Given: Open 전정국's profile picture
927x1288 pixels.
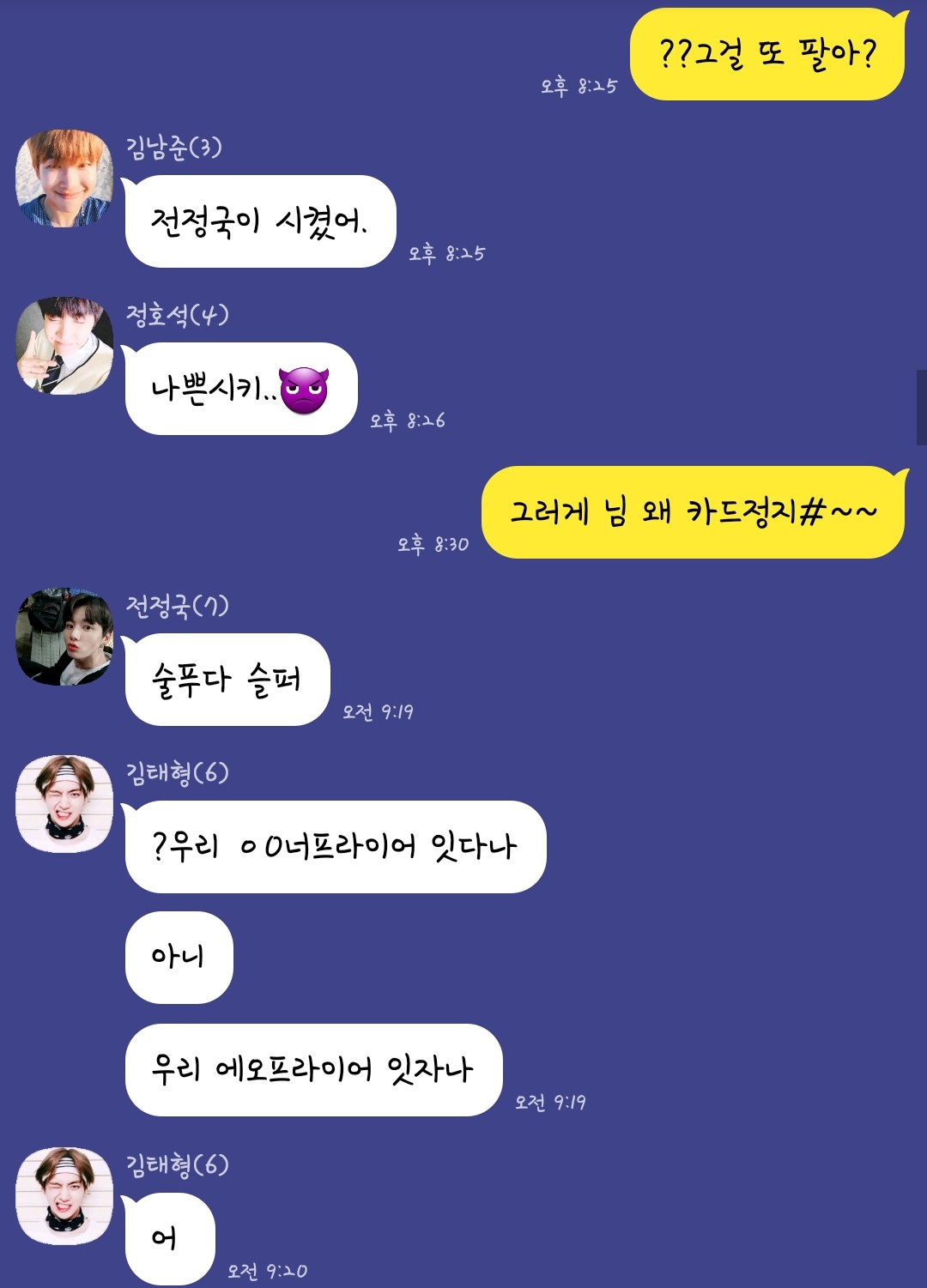Looking at the screenshot, I should point(64,637).
